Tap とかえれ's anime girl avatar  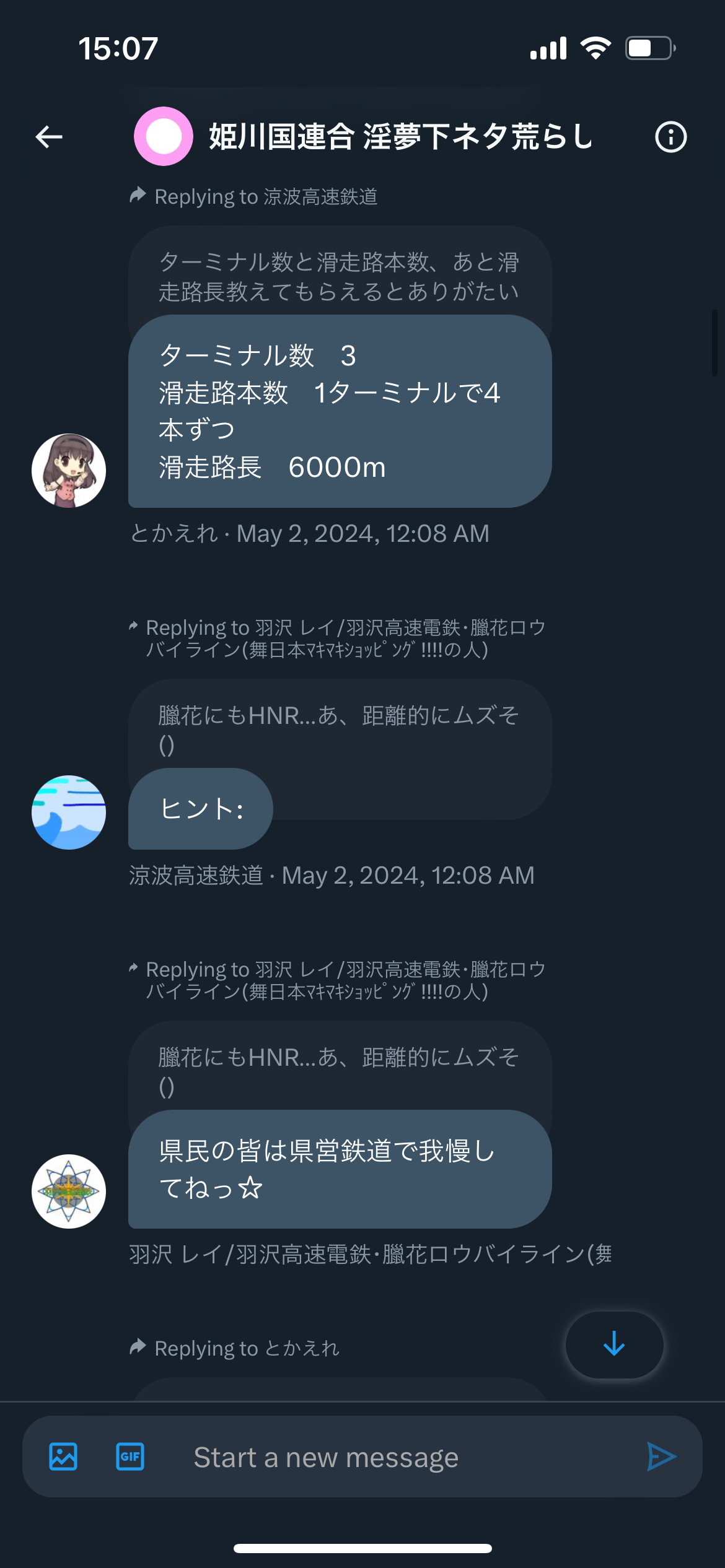(69, 471)
